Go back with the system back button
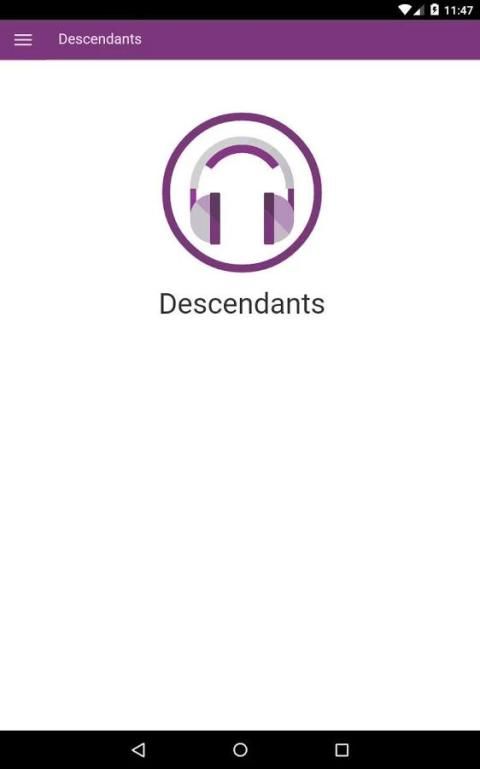This screenshot has width=480, height=769. [x=139, y=749]
